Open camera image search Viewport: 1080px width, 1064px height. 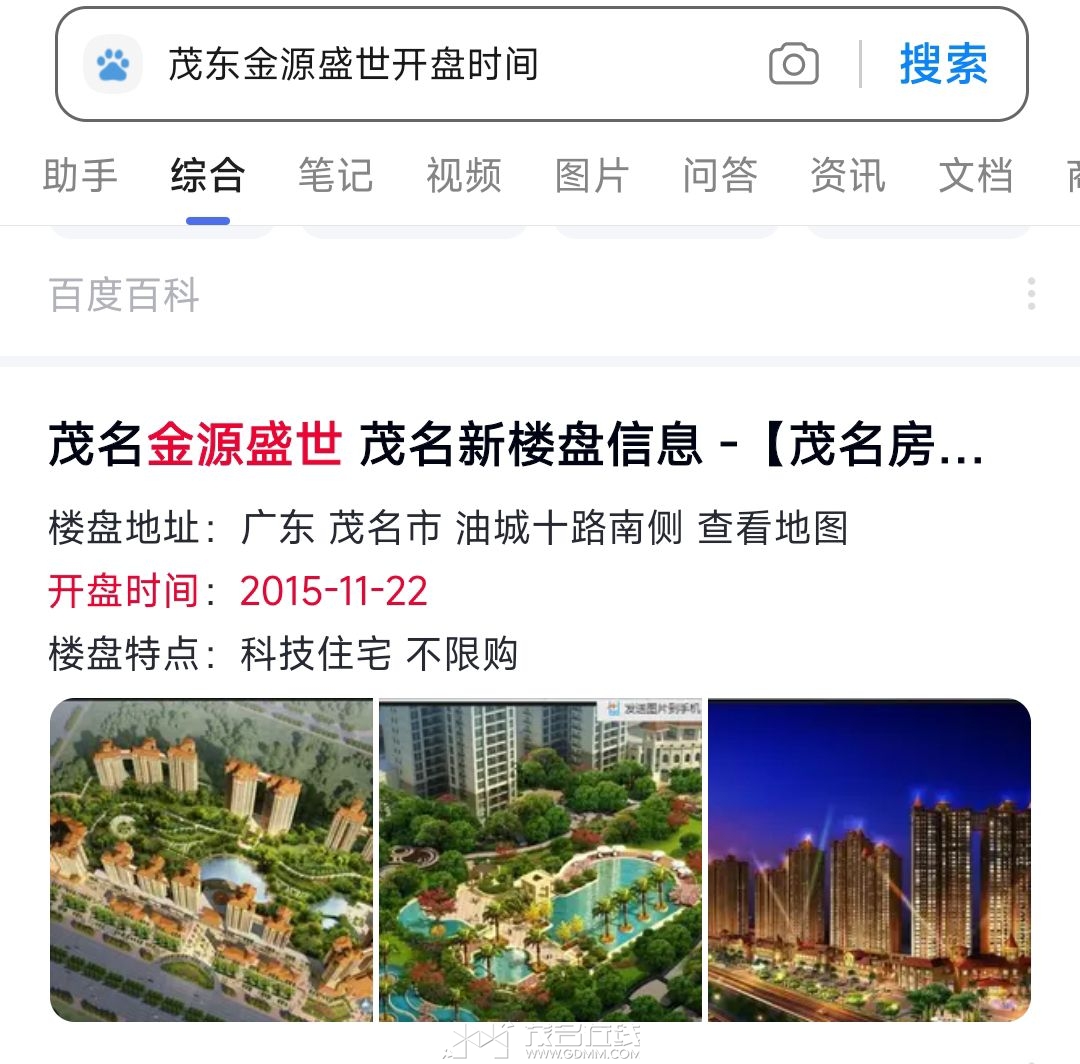tap(793, 66)
